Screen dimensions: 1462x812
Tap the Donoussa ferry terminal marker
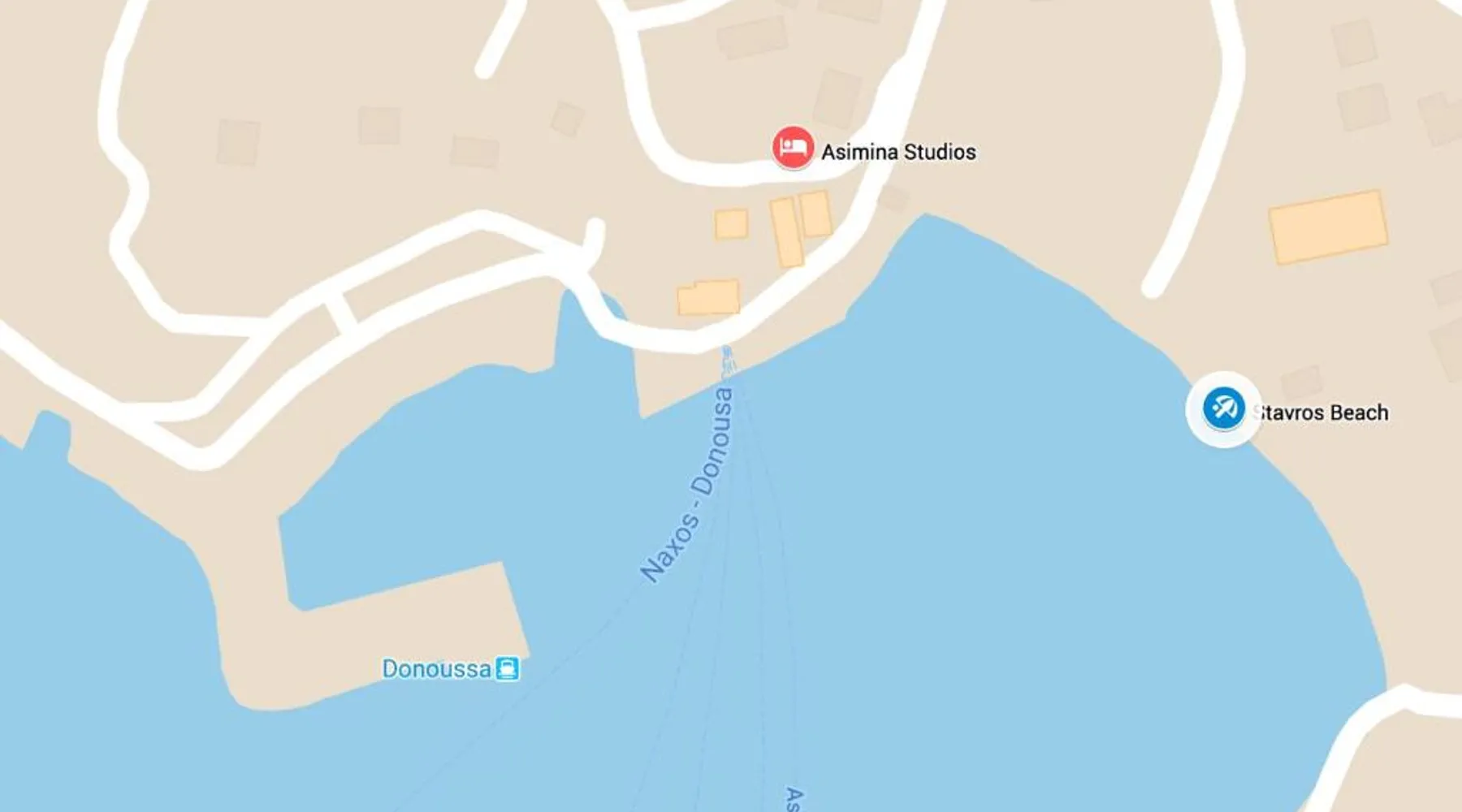tap(507, 669)
